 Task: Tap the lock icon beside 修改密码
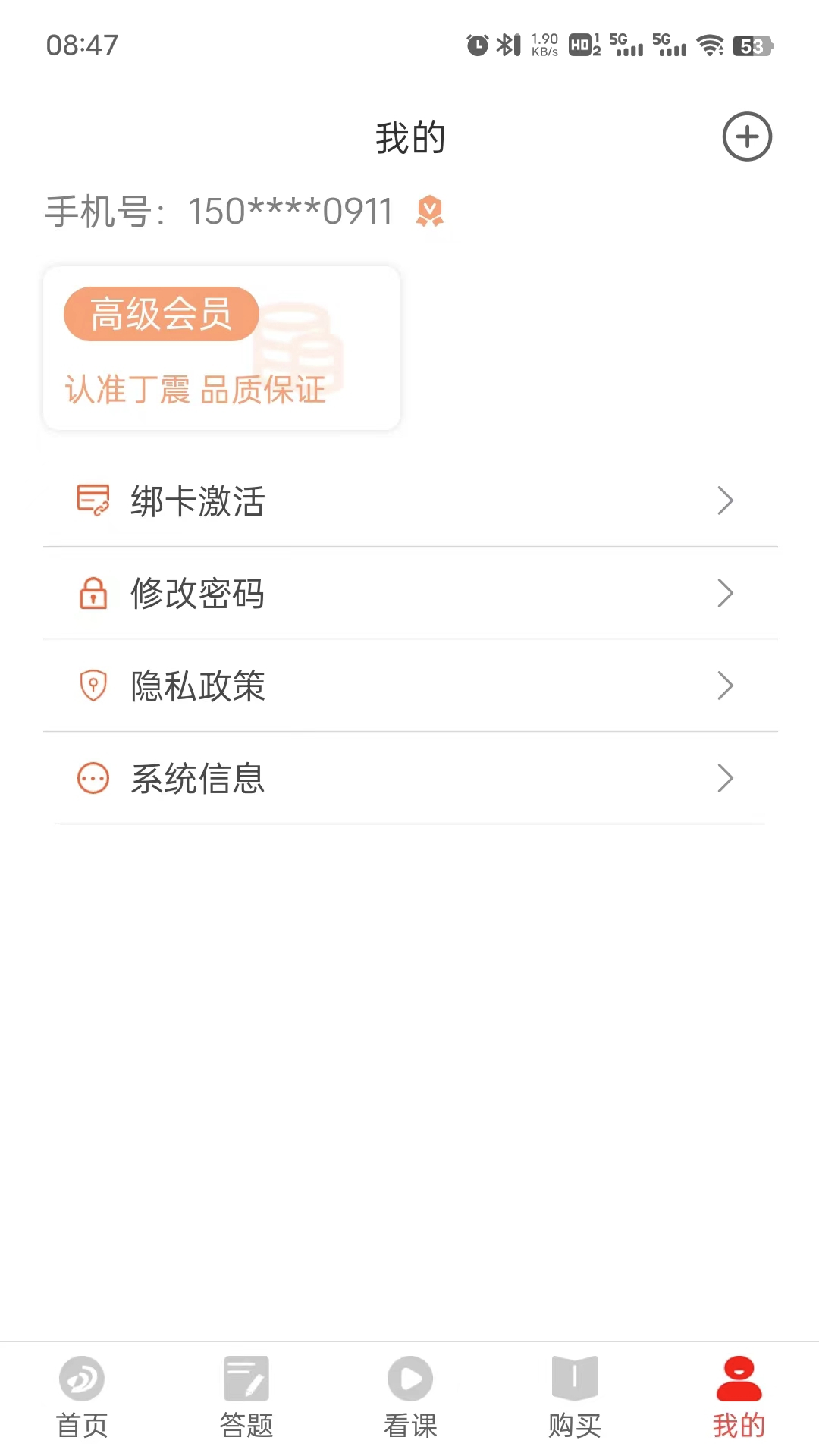coord(92,595)
